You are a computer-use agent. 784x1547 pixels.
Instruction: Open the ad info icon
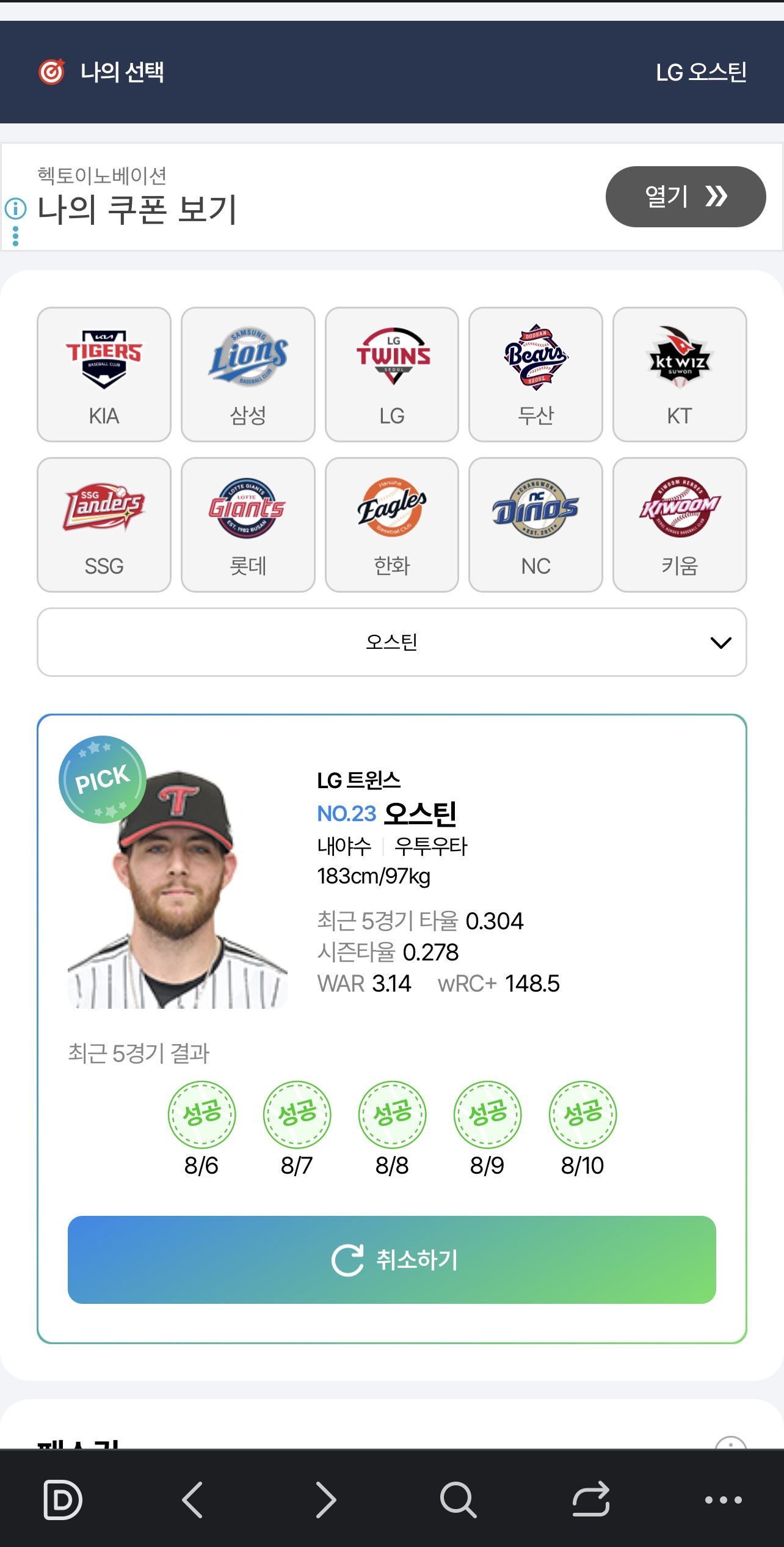pyautogui.click(x=16, y=209)
